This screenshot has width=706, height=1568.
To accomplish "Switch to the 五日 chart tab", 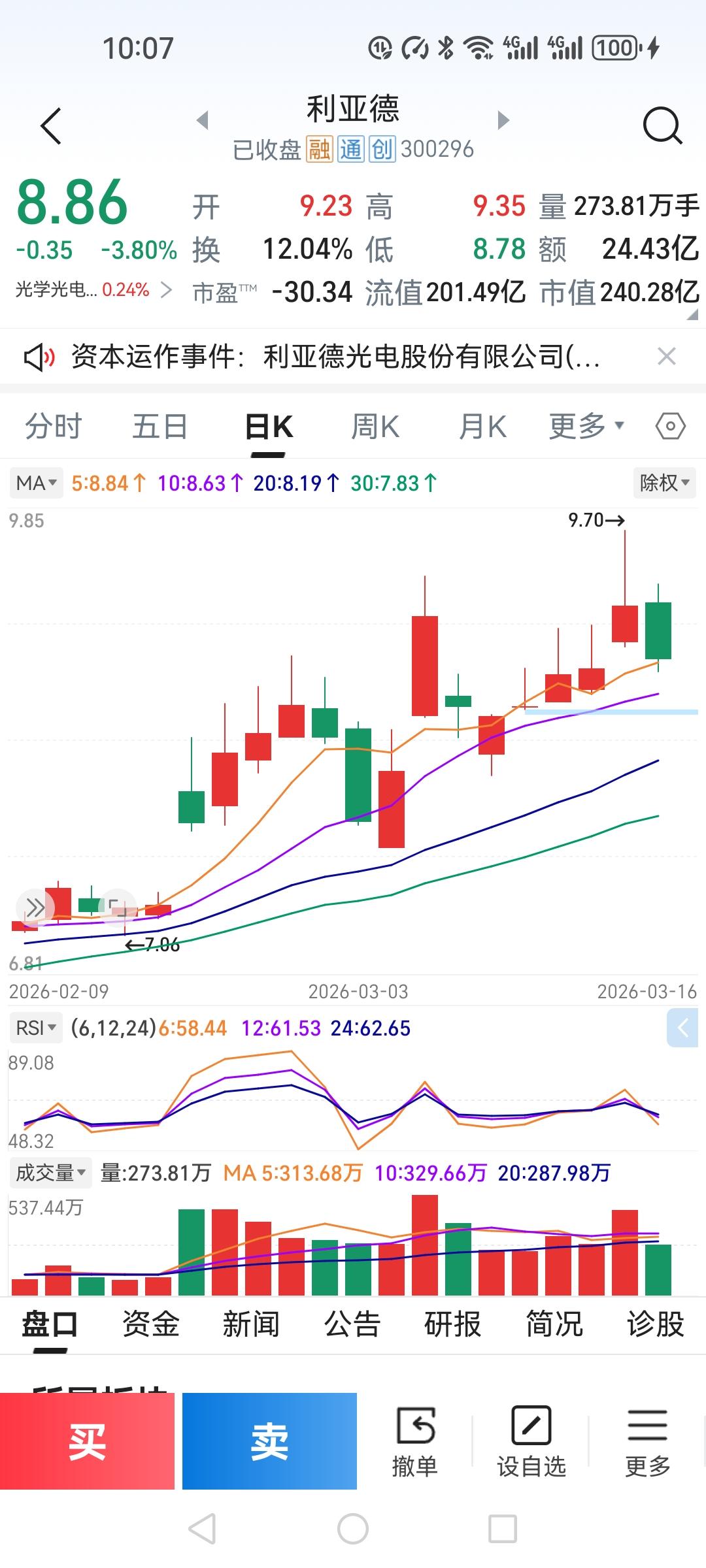I will (160, 427).
